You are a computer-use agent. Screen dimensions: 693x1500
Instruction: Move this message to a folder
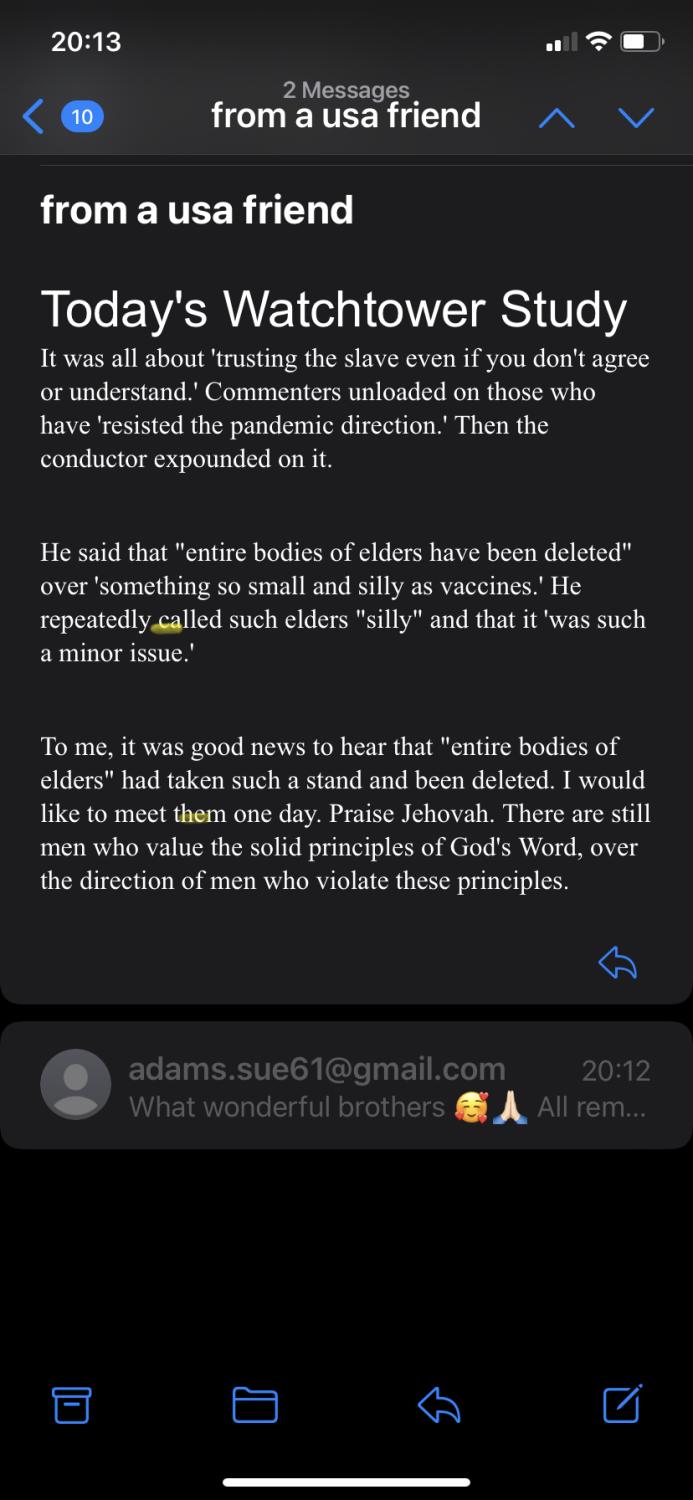[x=254, y=1405]
